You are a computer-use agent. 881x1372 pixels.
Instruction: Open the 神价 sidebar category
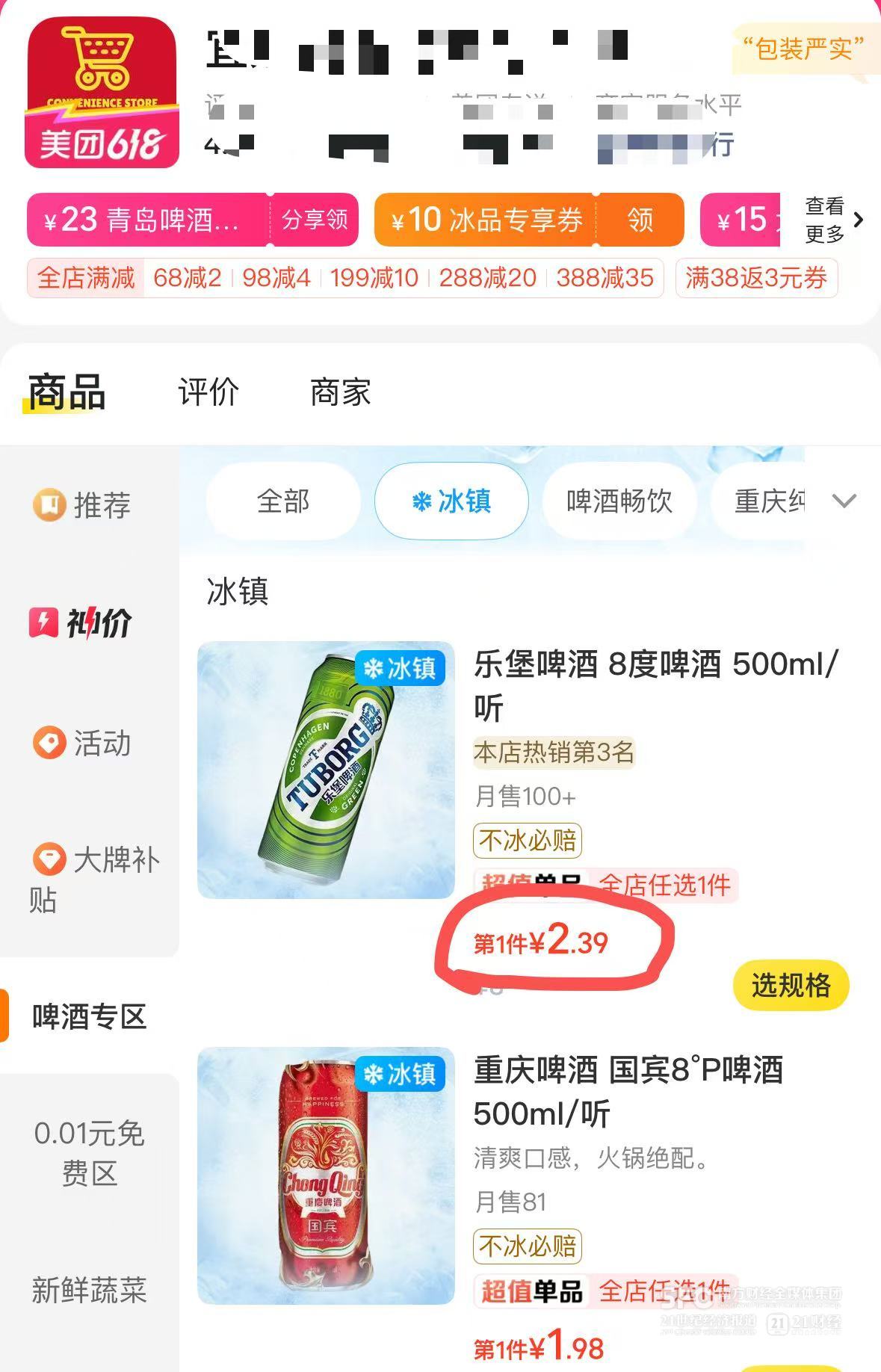click(x=82, y=623)
